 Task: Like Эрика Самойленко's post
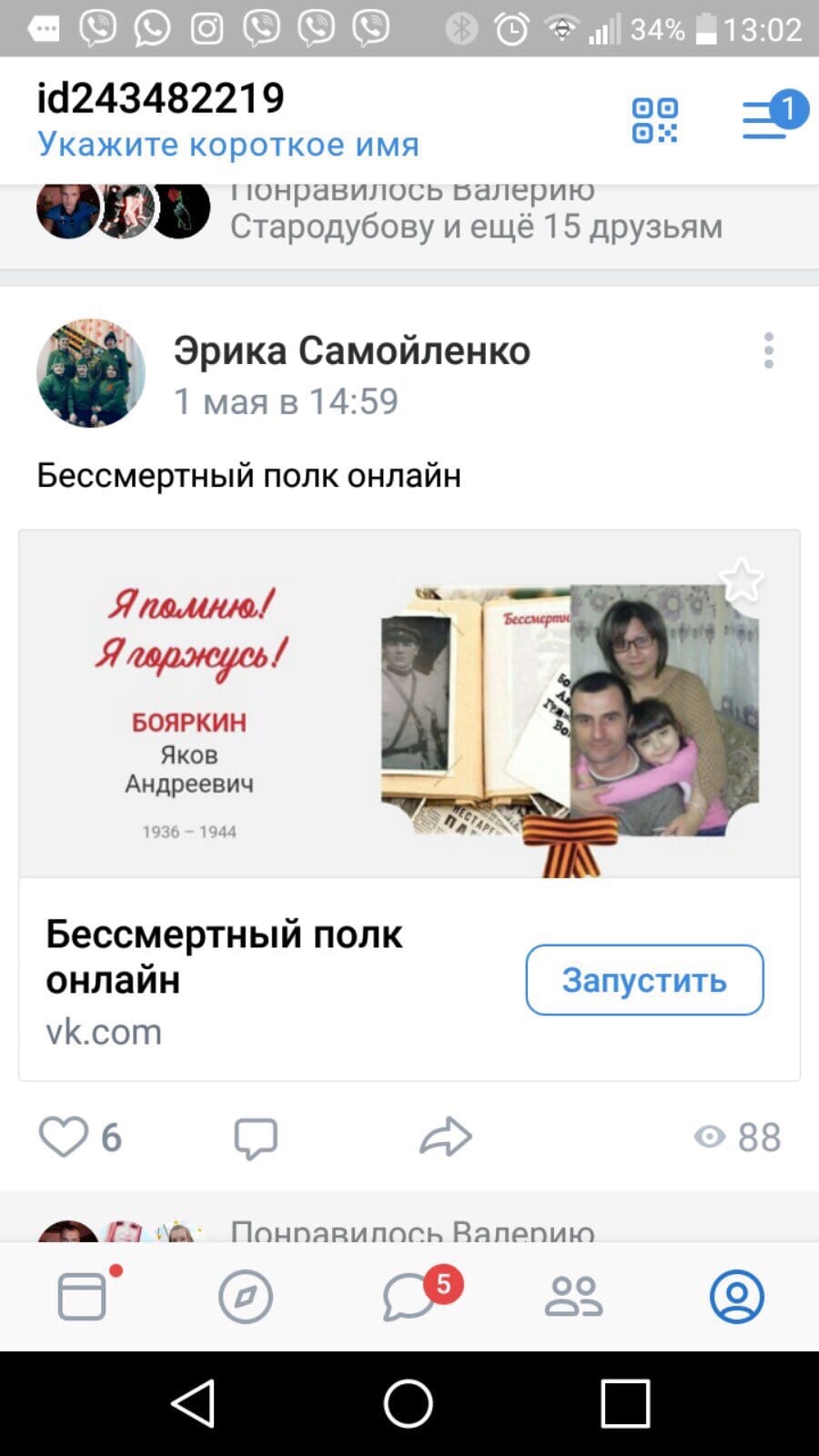pyautogui.click(x=64, y=1137)
